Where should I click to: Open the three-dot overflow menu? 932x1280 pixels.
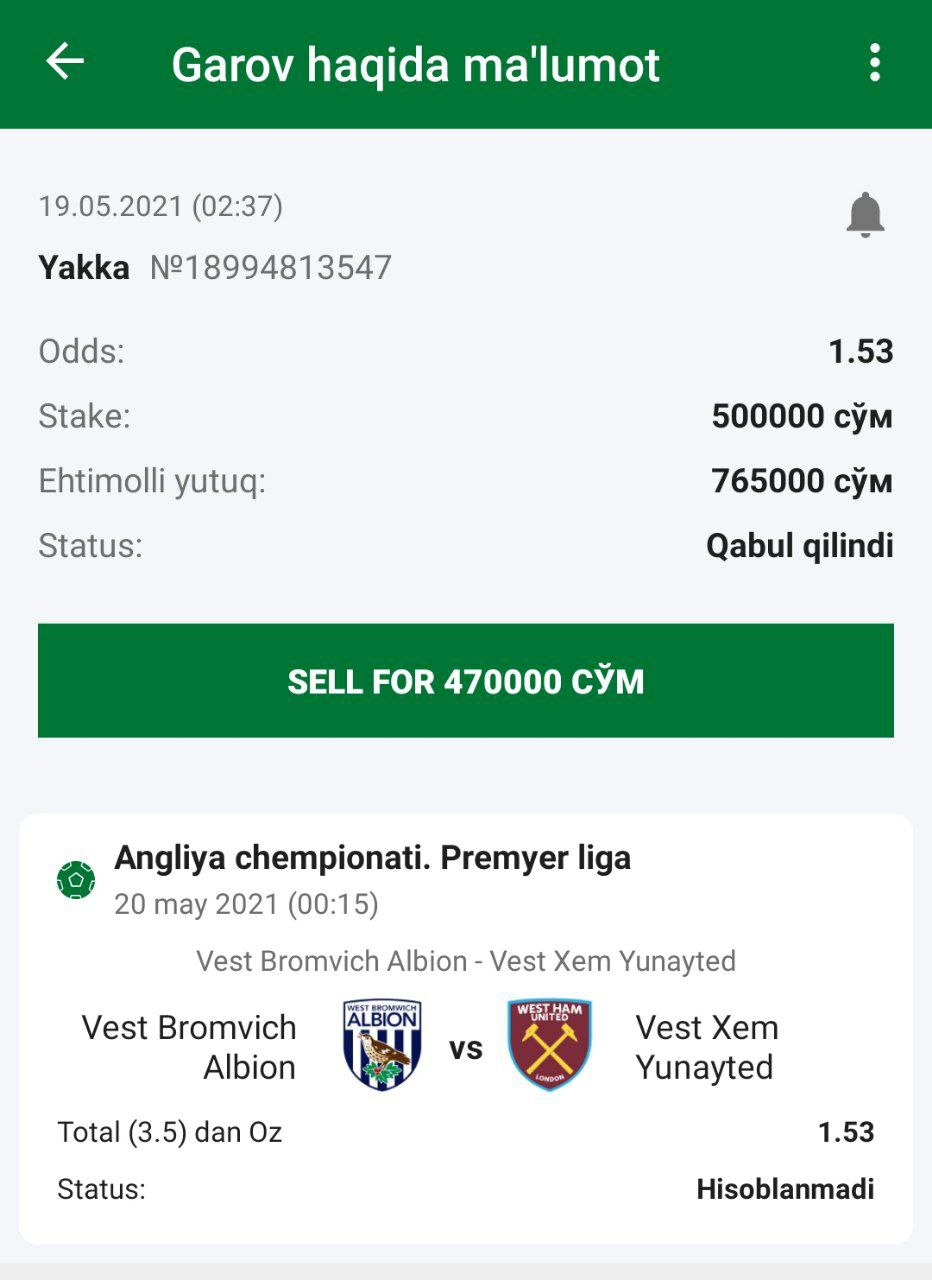(x=875, y=63)
